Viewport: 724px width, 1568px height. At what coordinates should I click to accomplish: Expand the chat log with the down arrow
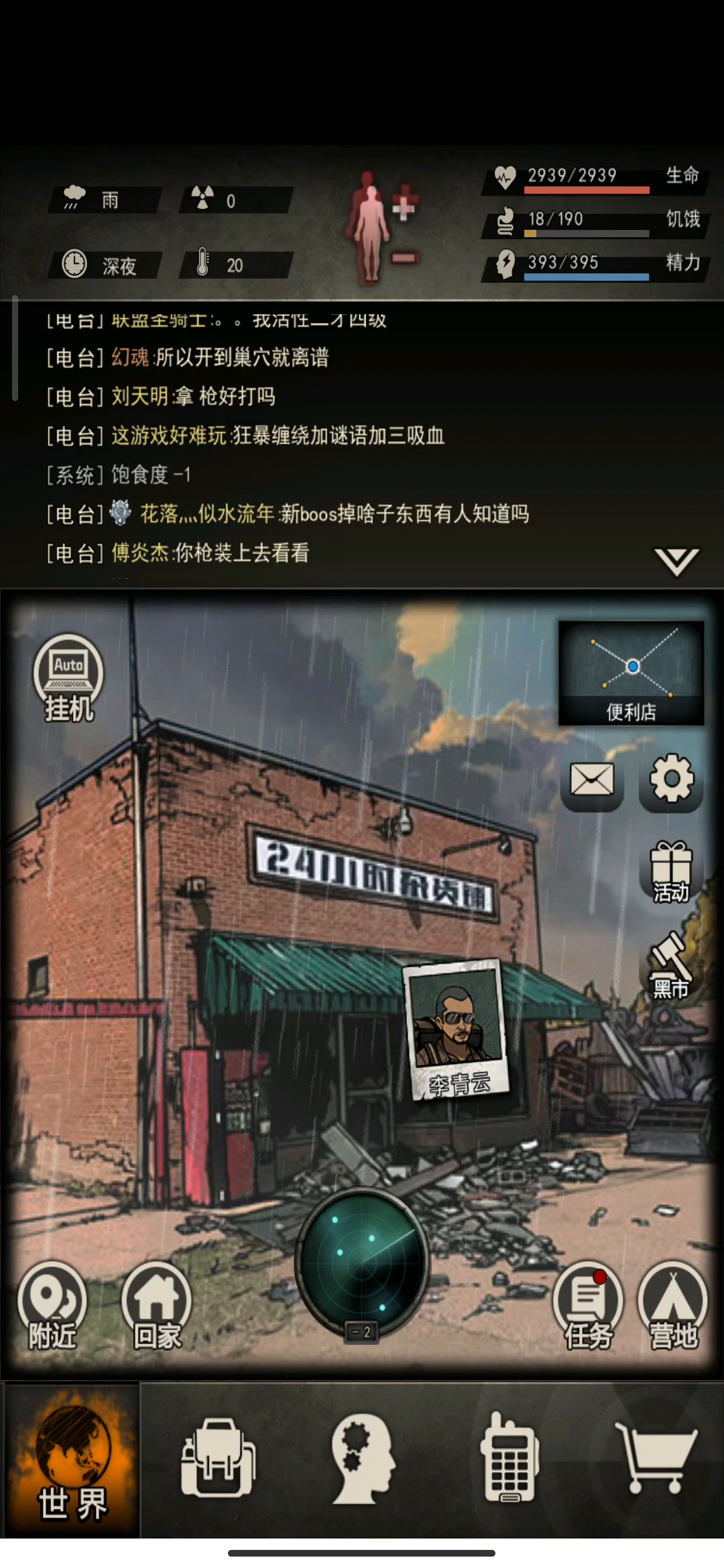pyautogui.click(x=676, y=562)
